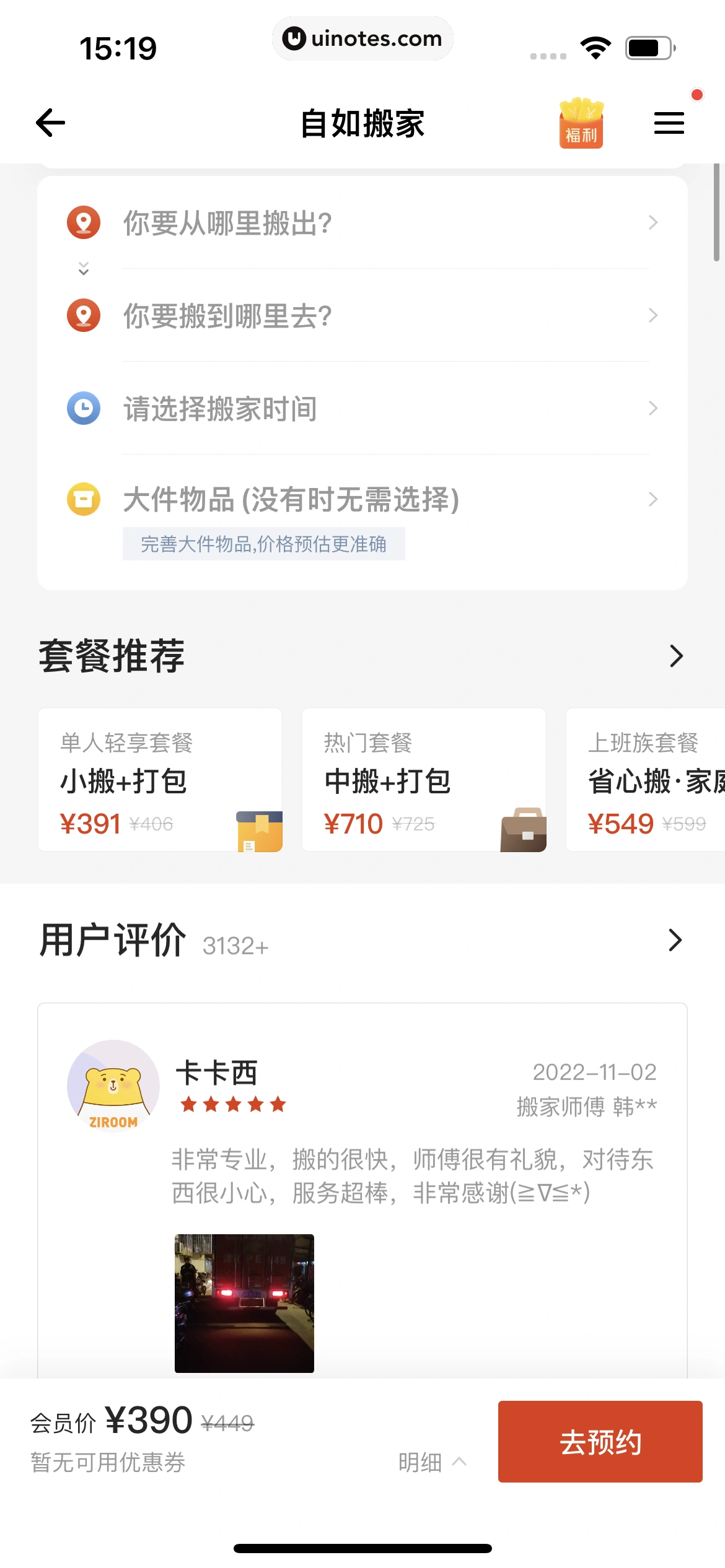Open the full 套餐推荐 package list via chevron
The image size is (725, 1568).
tap(675, 655)
